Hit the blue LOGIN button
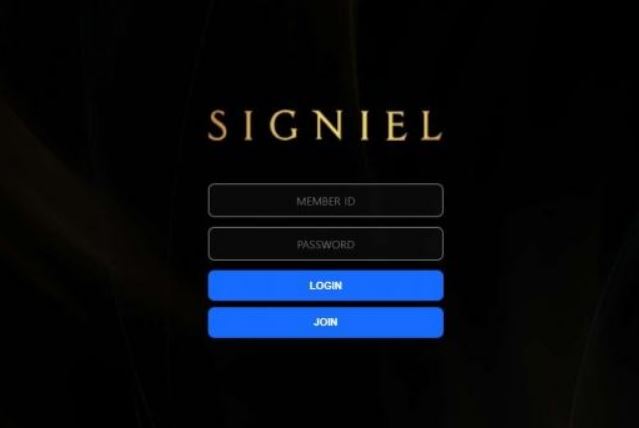Viewport: 639px width, 428px height. pyautogui.click(x=325, y=286)
